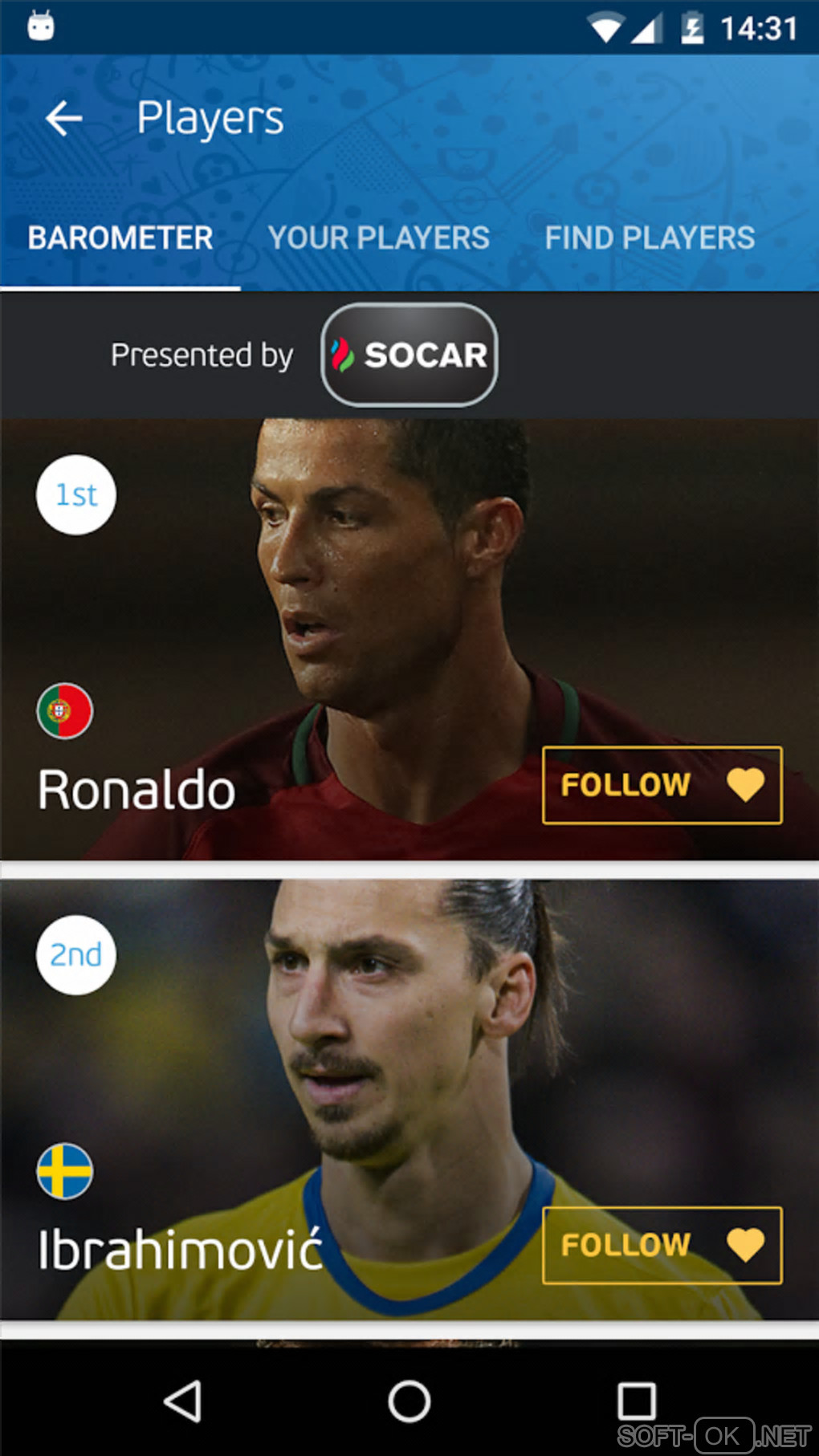Go back from the Players screen
The image size is (819, 1456).
pos(64,119)
